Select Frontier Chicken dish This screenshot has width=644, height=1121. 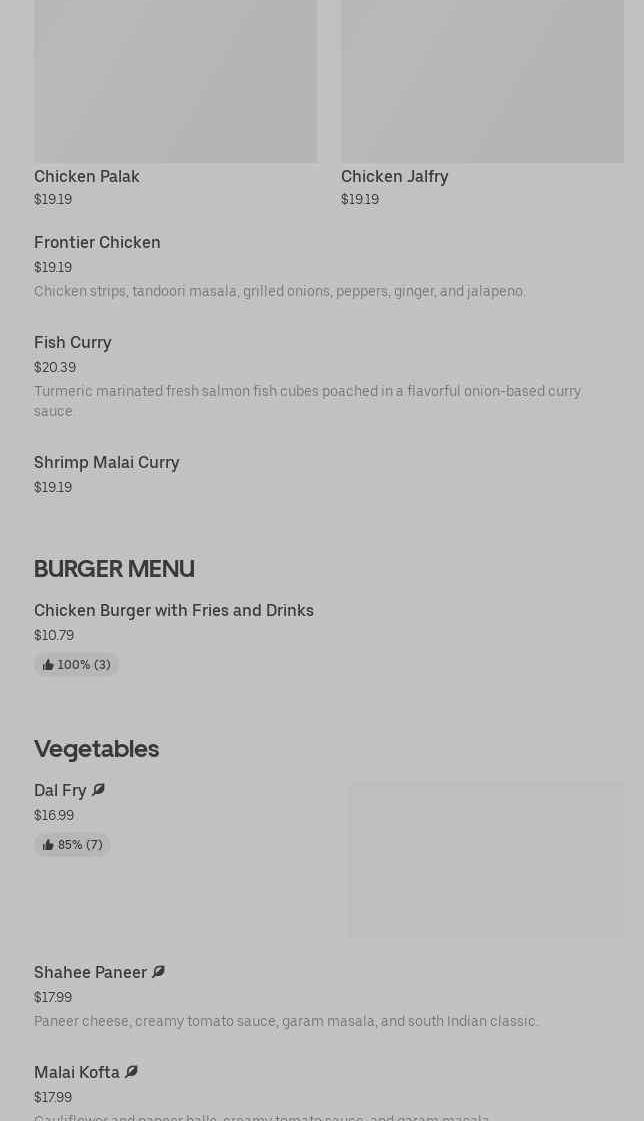pos(97,243)
